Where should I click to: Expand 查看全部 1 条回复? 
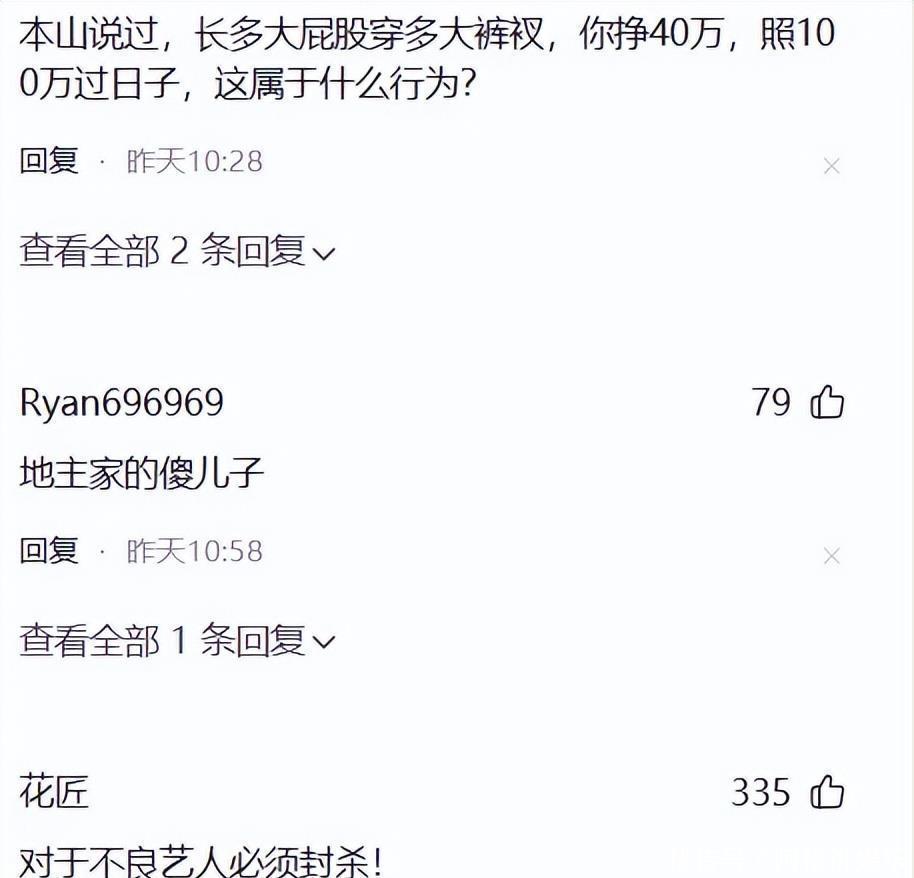coord(176,640)
